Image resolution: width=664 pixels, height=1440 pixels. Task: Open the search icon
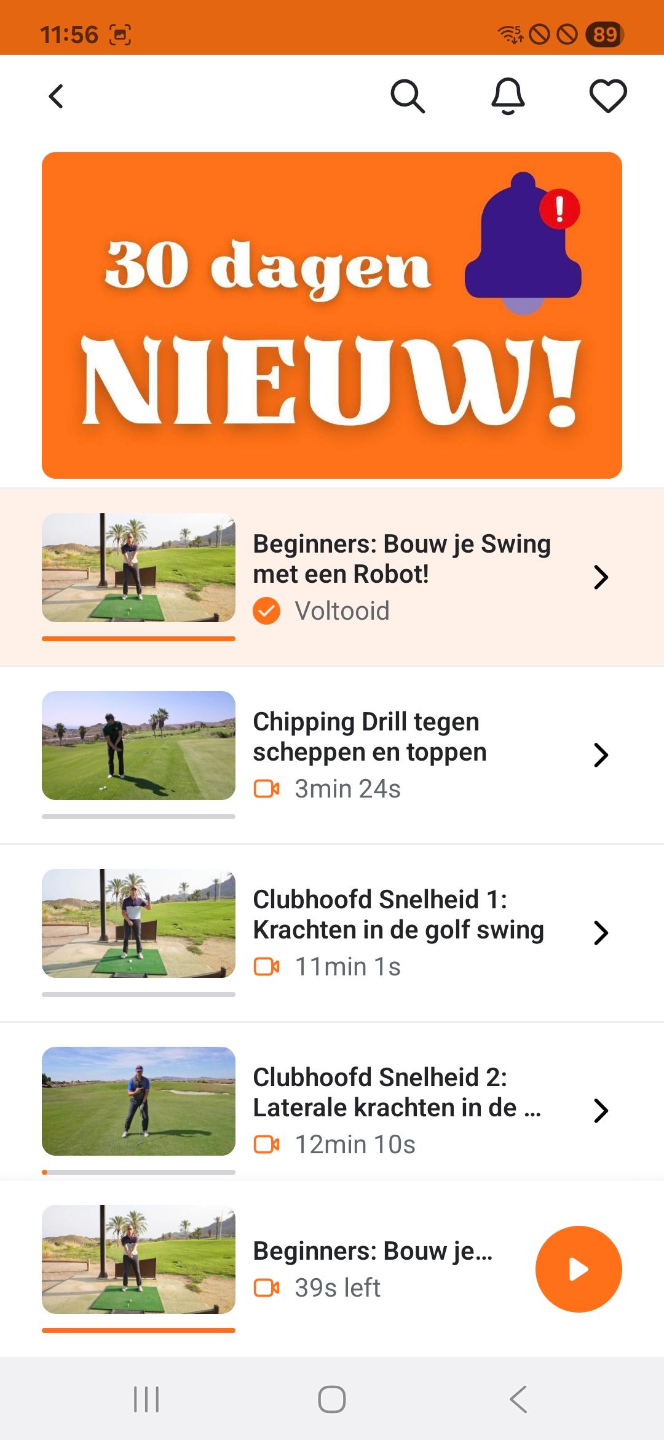[407, 97]
